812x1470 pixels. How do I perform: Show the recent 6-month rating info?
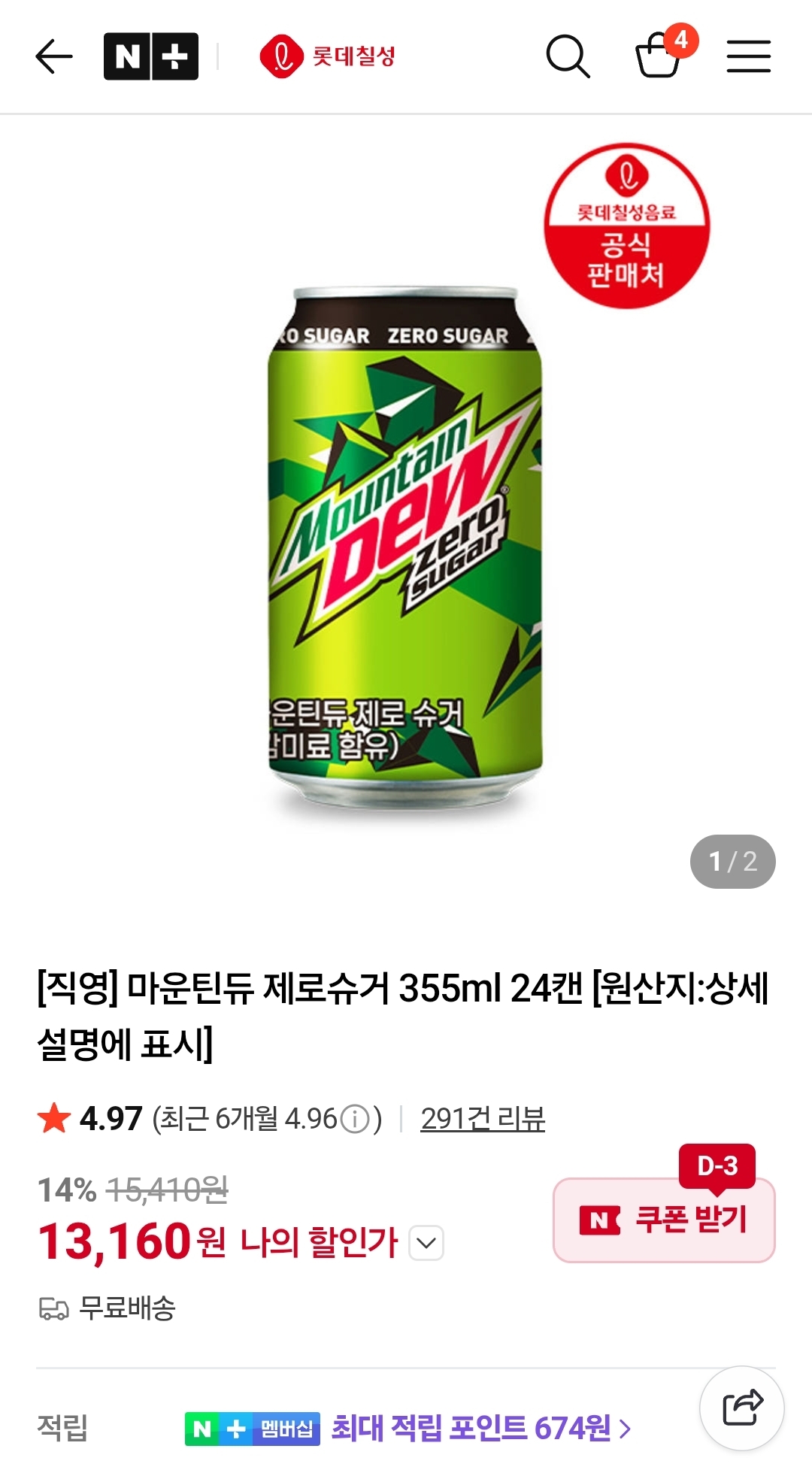[355, 1120]
